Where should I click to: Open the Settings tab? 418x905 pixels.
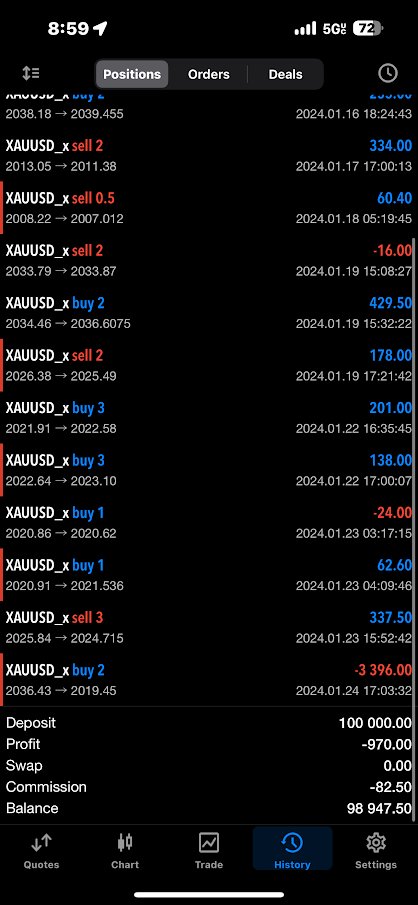click(x=376, y=851)
